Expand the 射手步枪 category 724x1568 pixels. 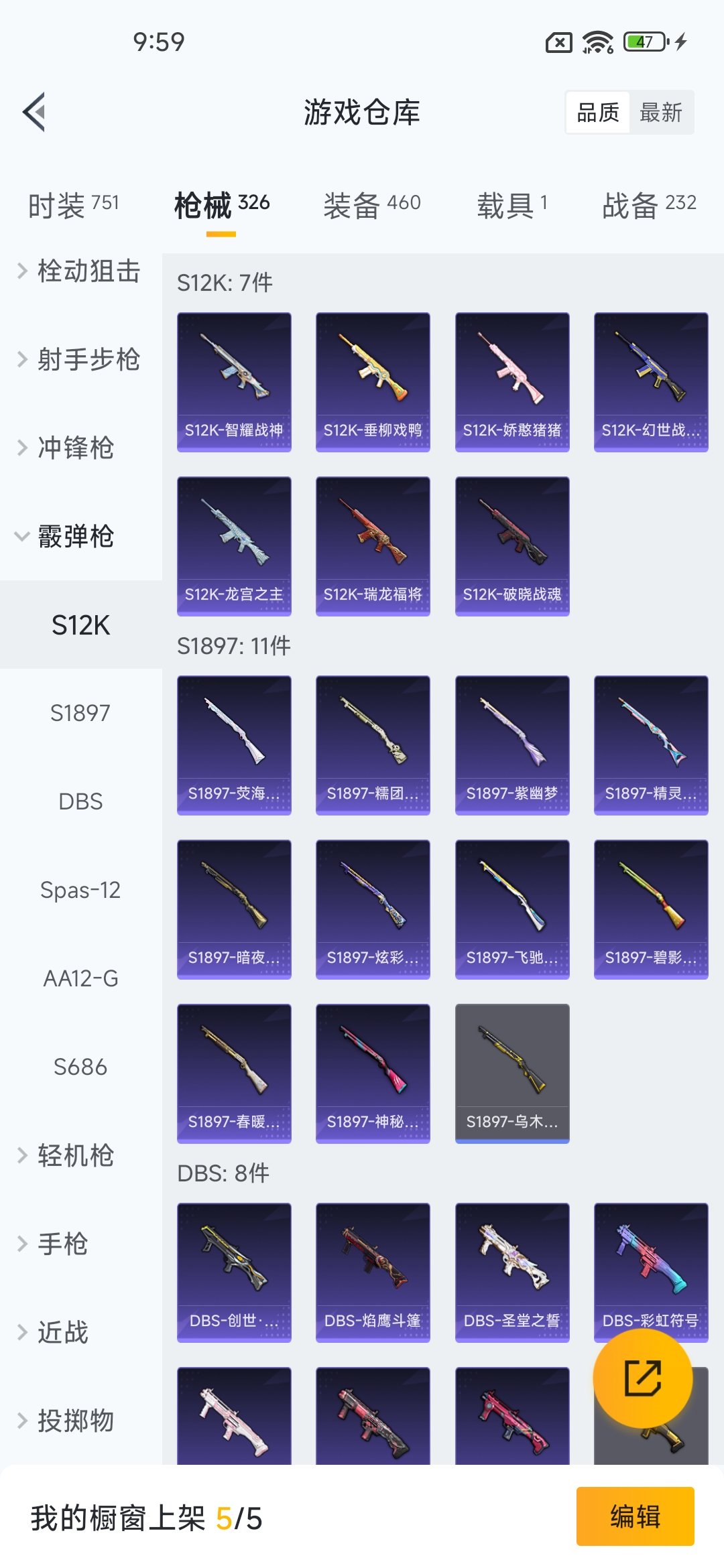point(80,360)
